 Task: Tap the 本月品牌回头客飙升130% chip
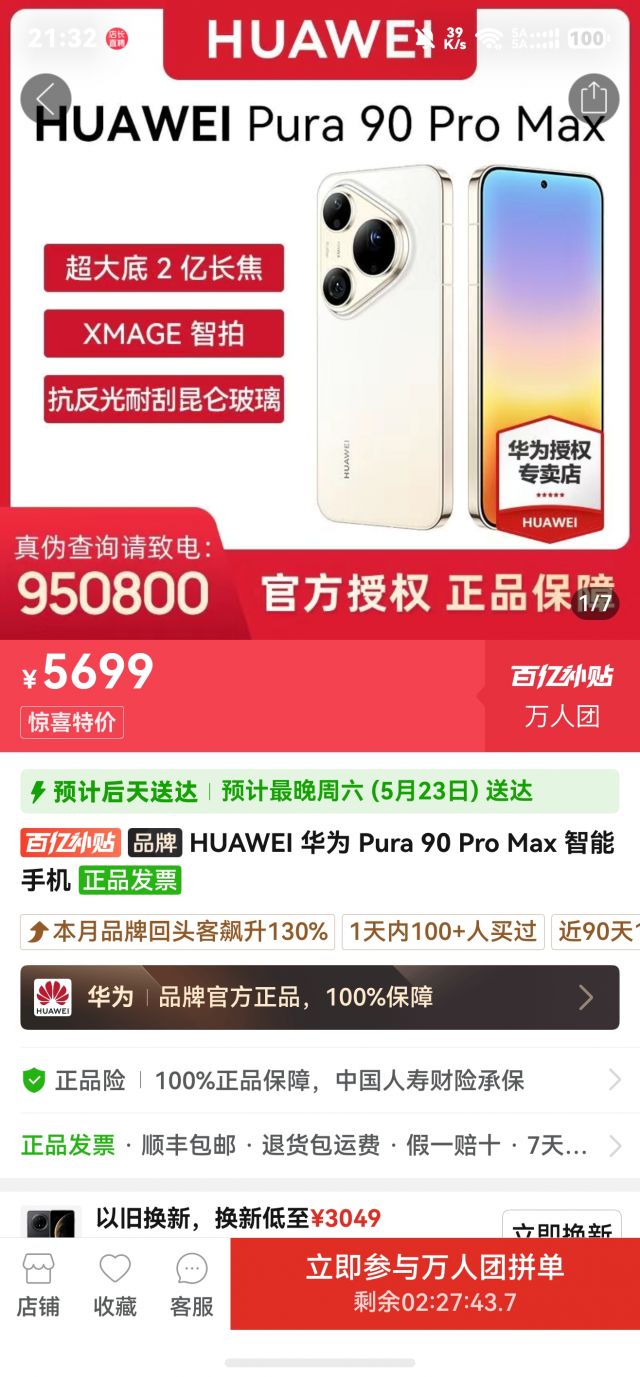pyautogui.click(x=177, y=931)
